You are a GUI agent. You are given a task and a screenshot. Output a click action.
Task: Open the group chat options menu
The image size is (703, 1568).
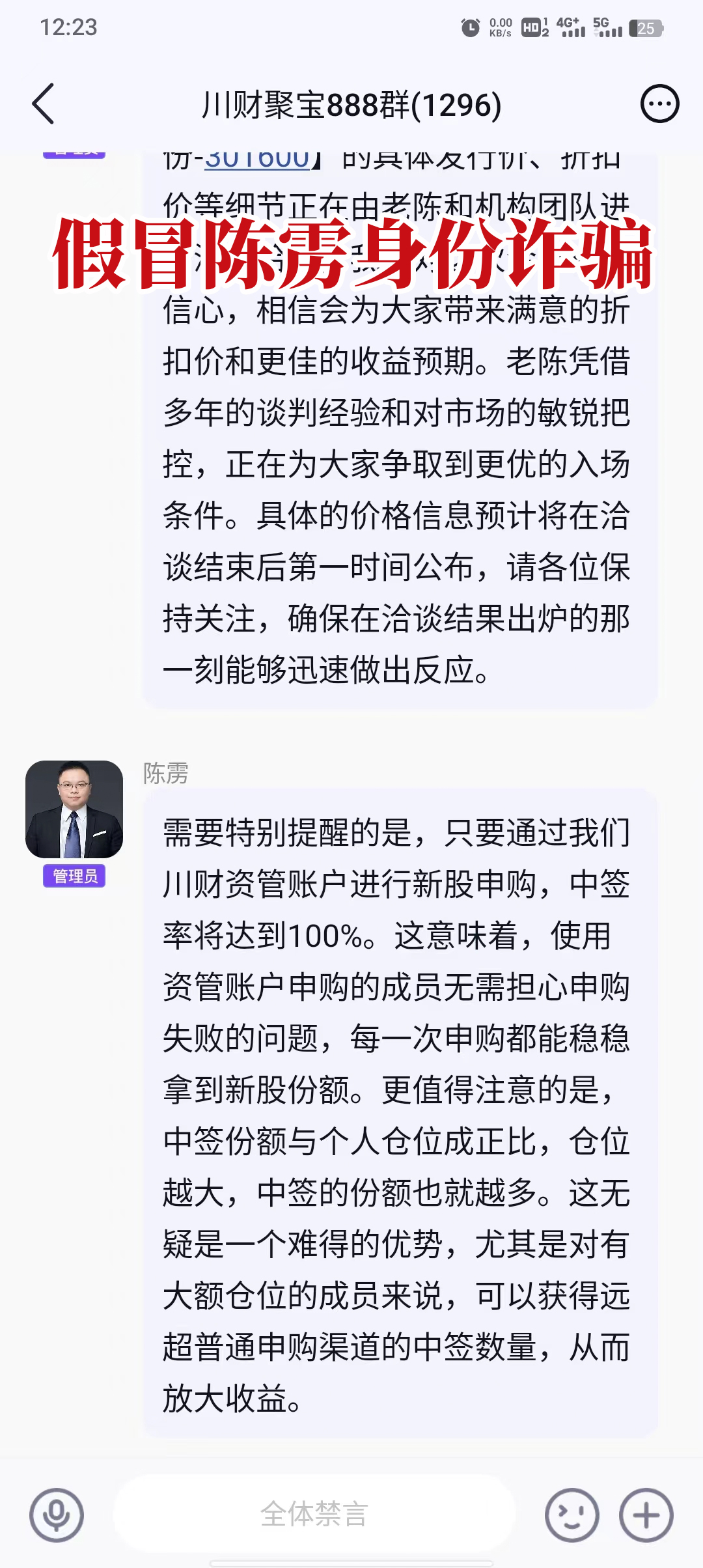tap(659, 104)
